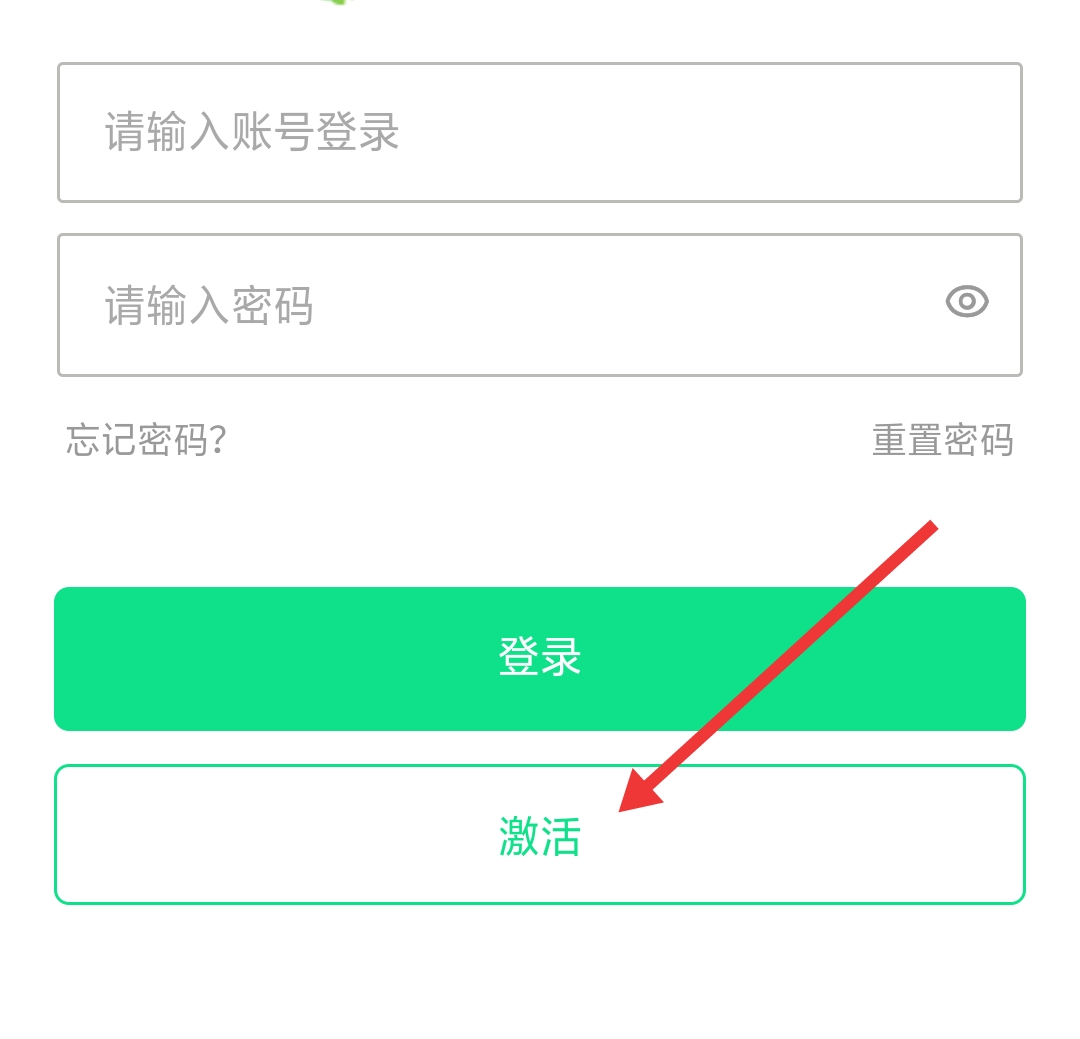Select the 激活 activate button
Screen dimensions: 1080x1039
pyautogui.click(x=540, y=835)
